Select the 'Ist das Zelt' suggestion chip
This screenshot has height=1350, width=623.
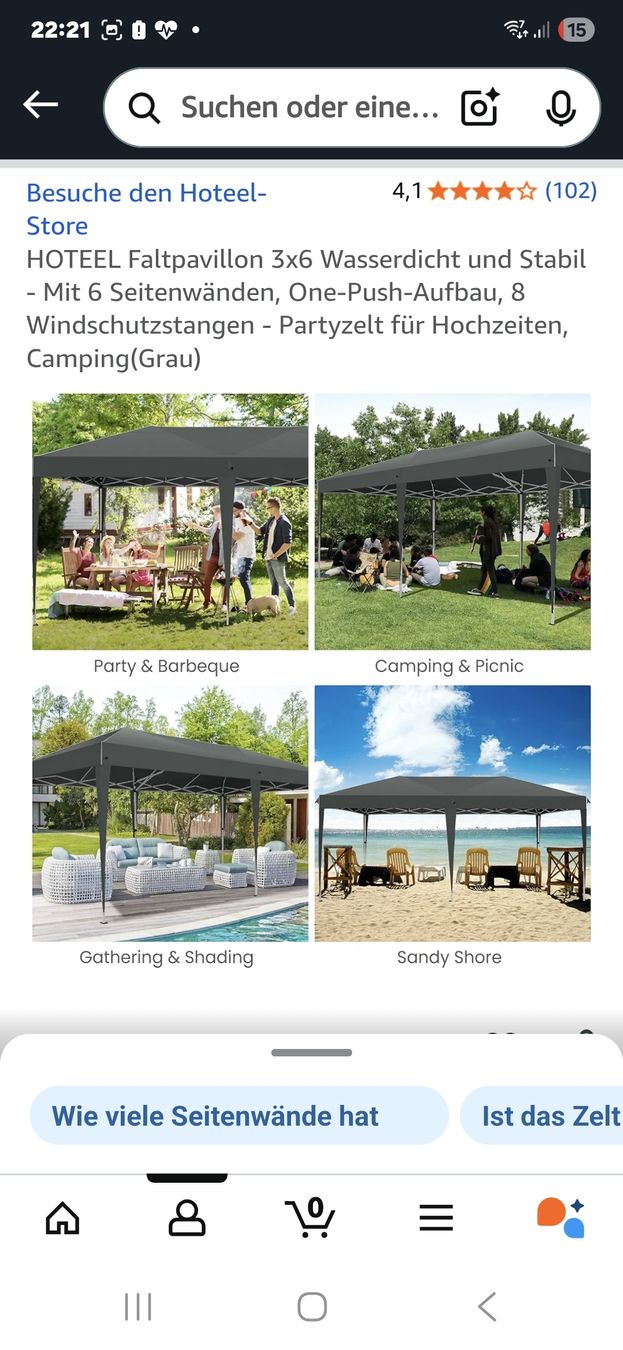[x=542, y=1116]
